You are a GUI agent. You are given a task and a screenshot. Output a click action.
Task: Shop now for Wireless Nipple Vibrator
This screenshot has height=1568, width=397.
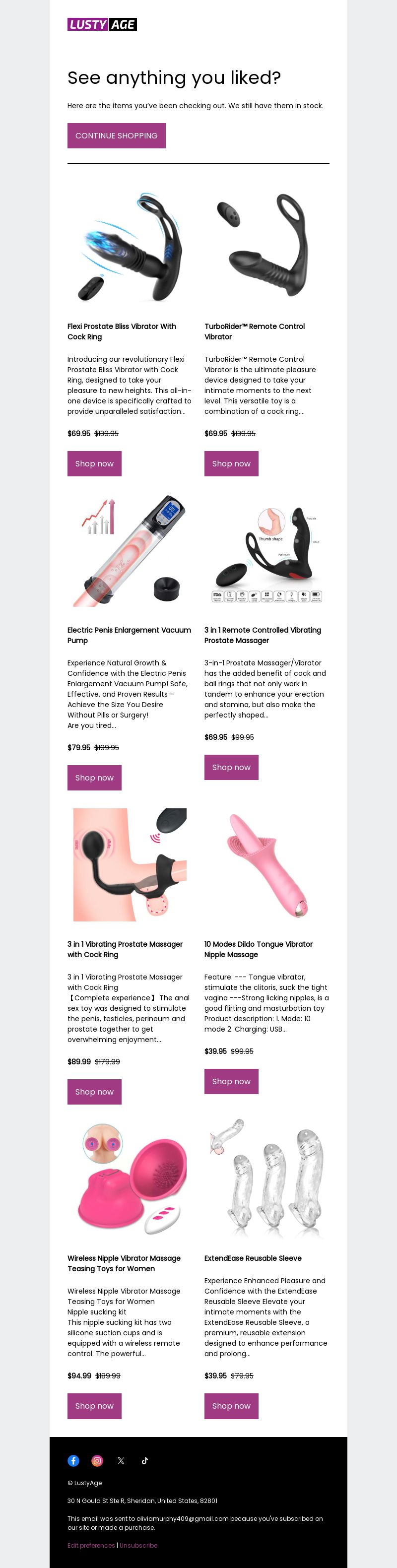pos(94,1406)
